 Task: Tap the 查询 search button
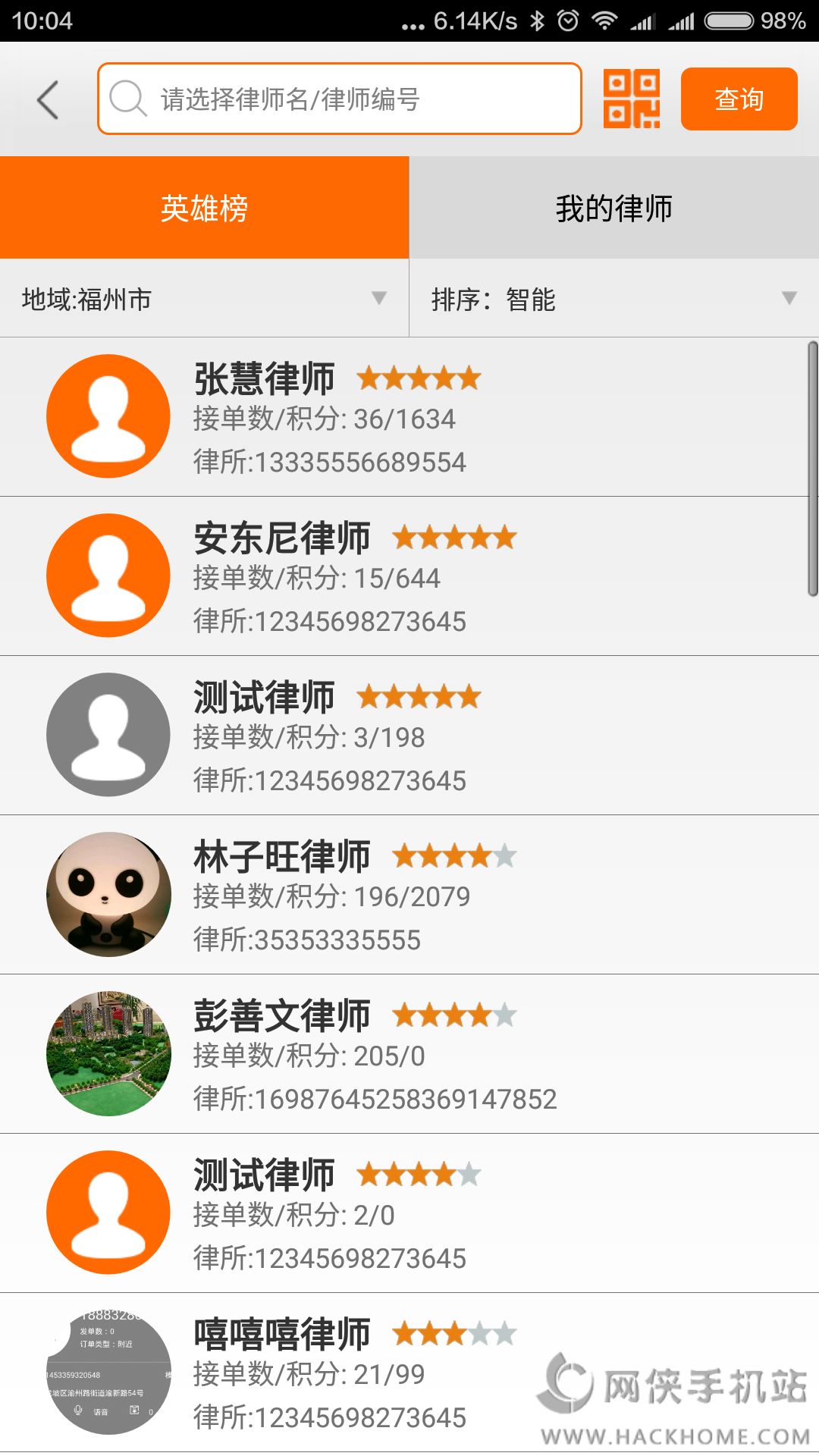[739, 99]
